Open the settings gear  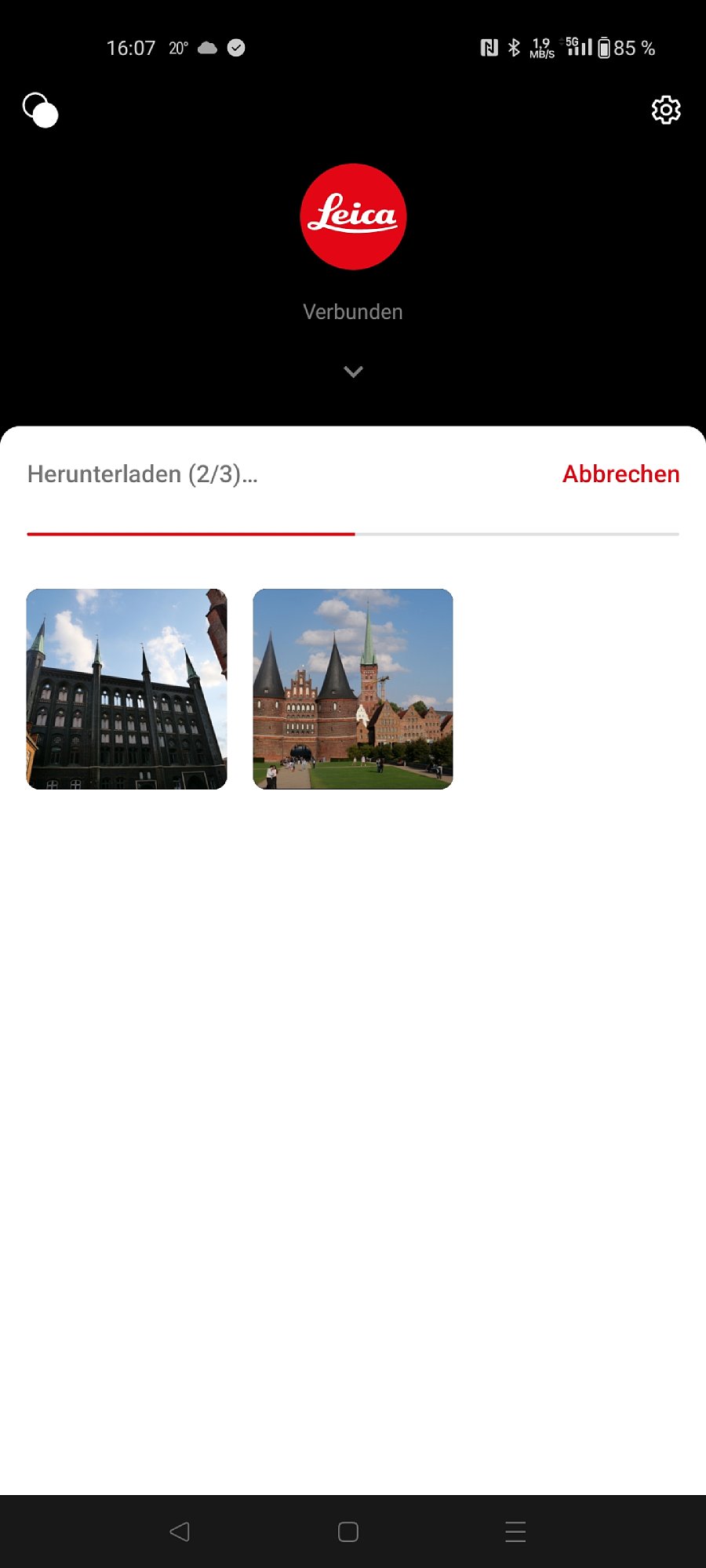click(666, 110)
